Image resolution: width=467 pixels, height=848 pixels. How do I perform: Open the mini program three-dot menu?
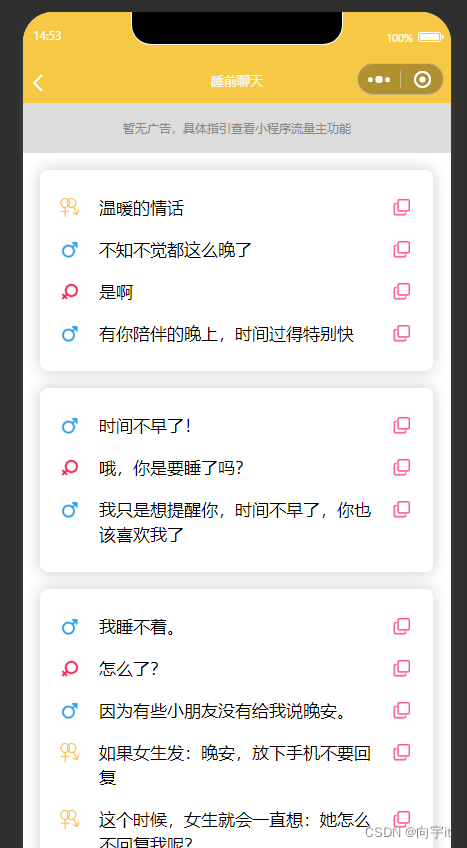[x=379, y=80]
